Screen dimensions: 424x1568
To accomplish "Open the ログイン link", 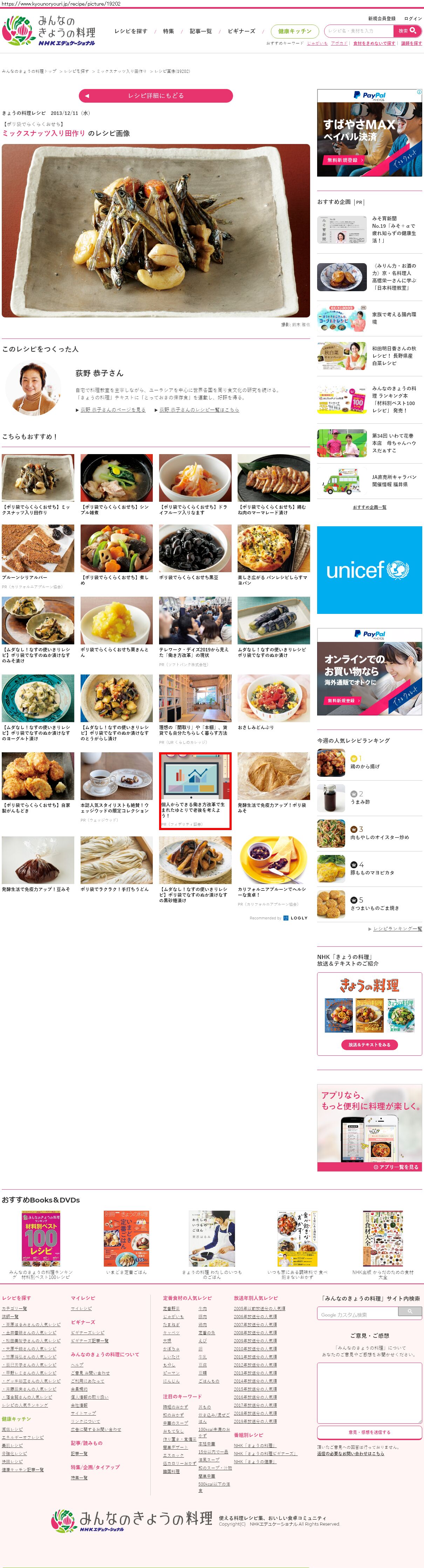I will pos(412,19).
